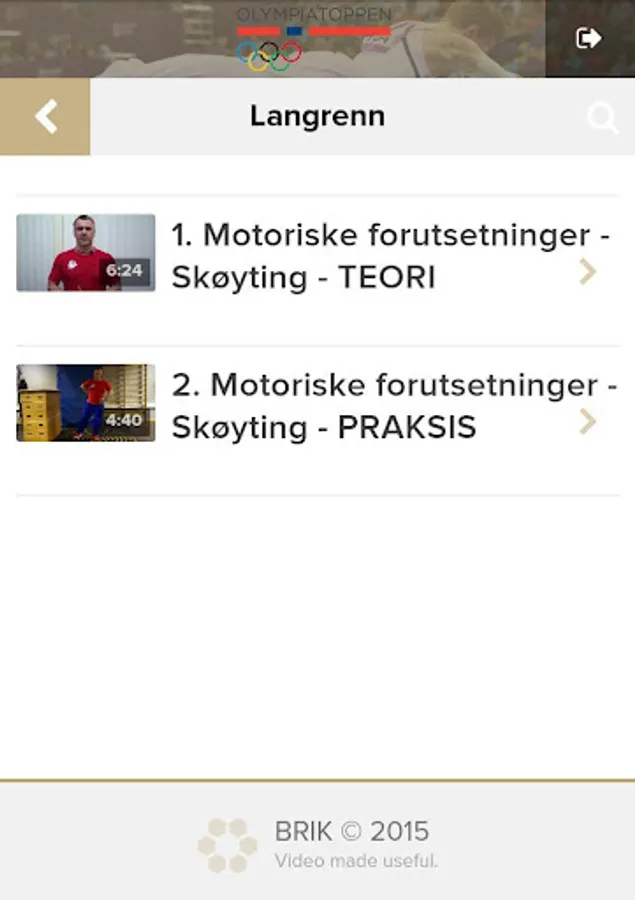Open the search icon beside Langrenn
Viewport: 635px width, 900px height.
tap(602, 119)
